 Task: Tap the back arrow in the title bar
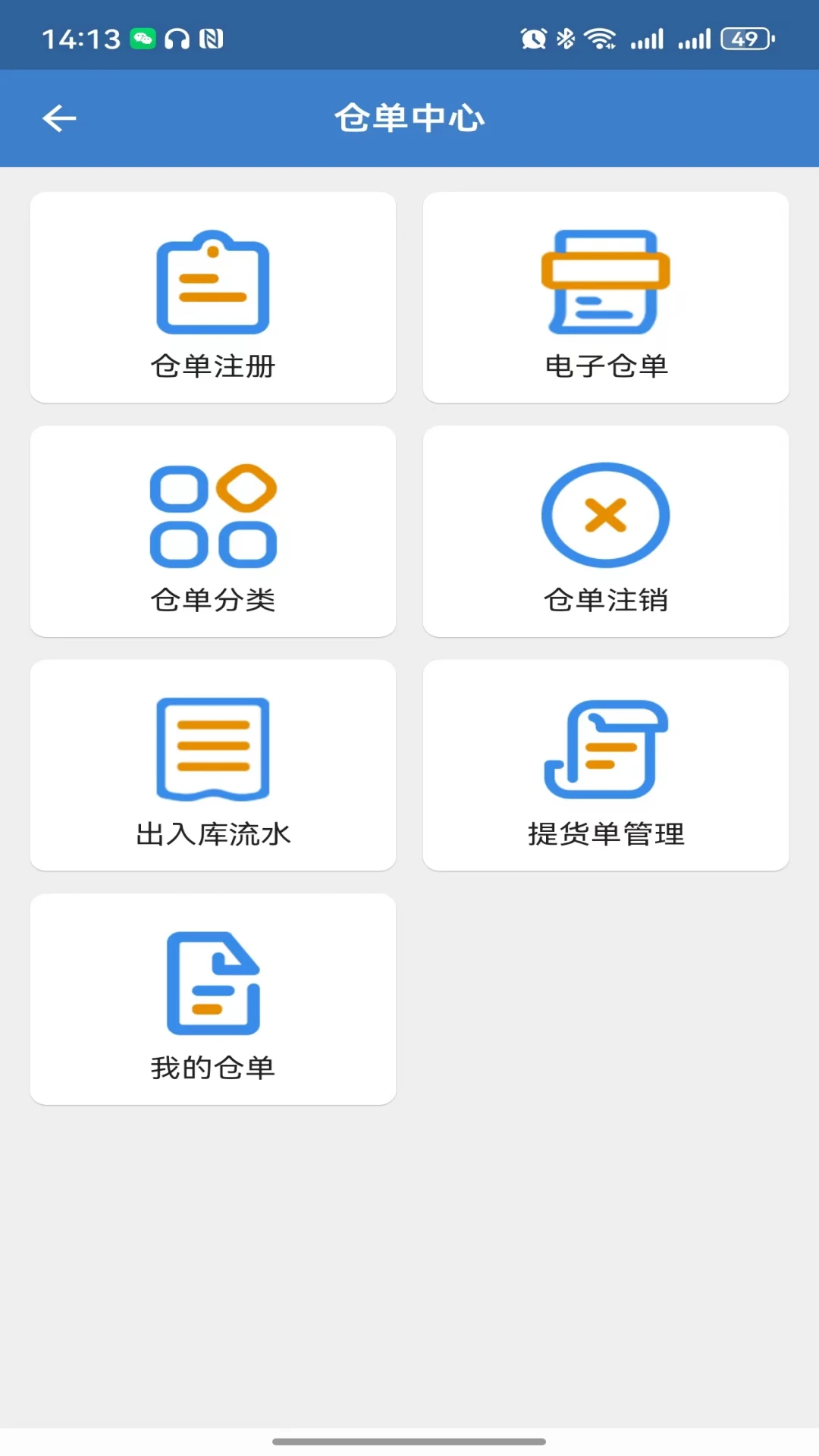pyautogui.click(x=59, y=118)
